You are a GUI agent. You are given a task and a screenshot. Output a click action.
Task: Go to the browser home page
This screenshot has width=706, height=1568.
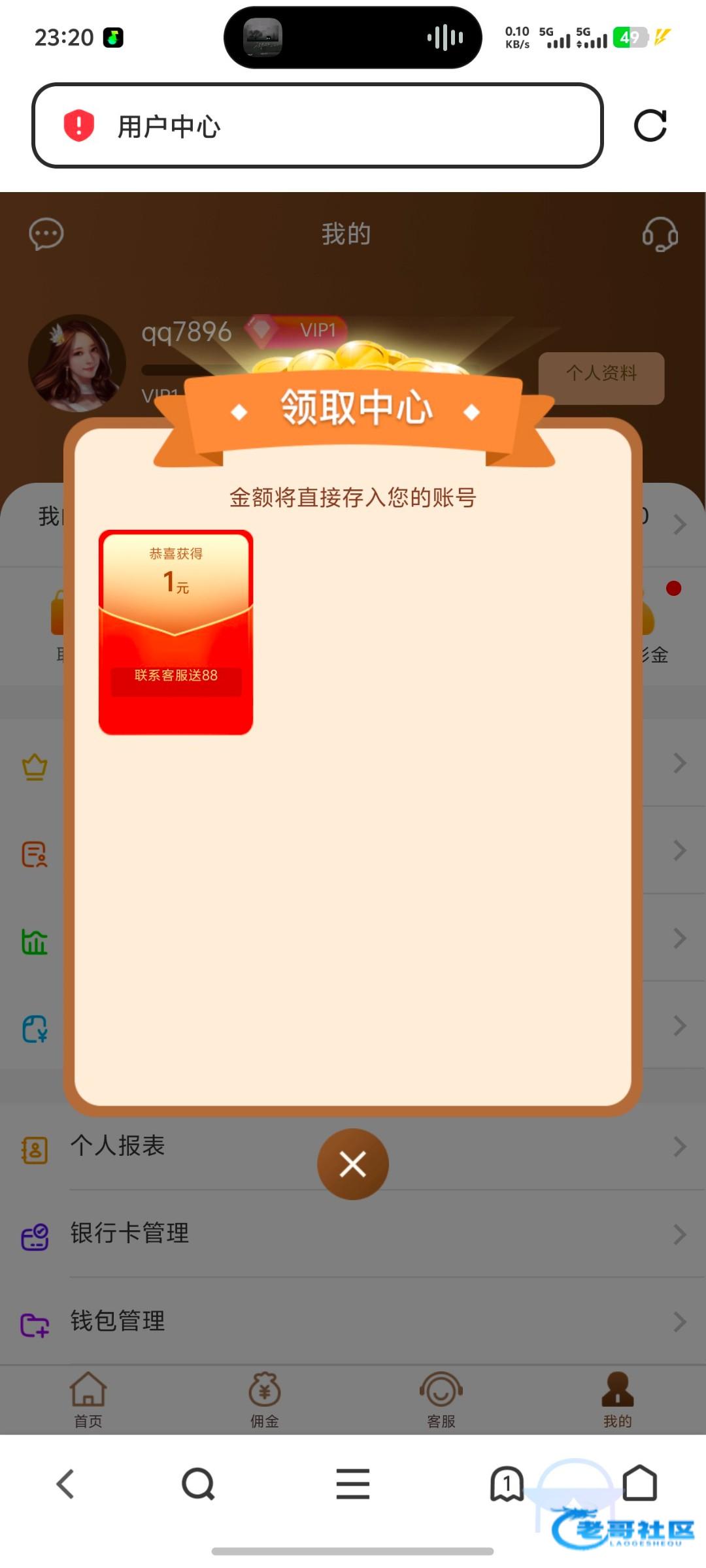pos(639,1484)
